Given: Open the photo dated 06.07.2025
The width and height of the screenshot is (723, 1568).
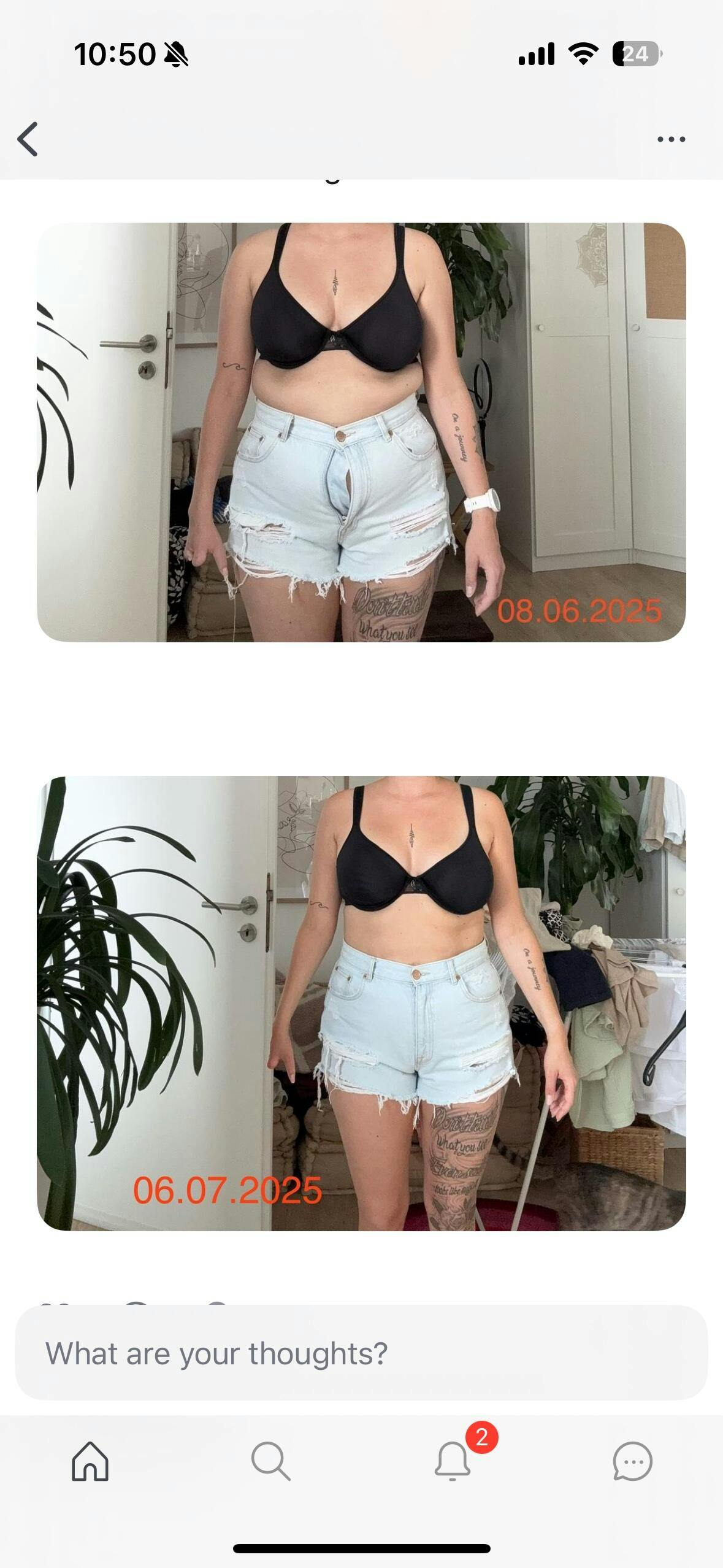Looking at the screenshot, I should [x=361, y=1003].
